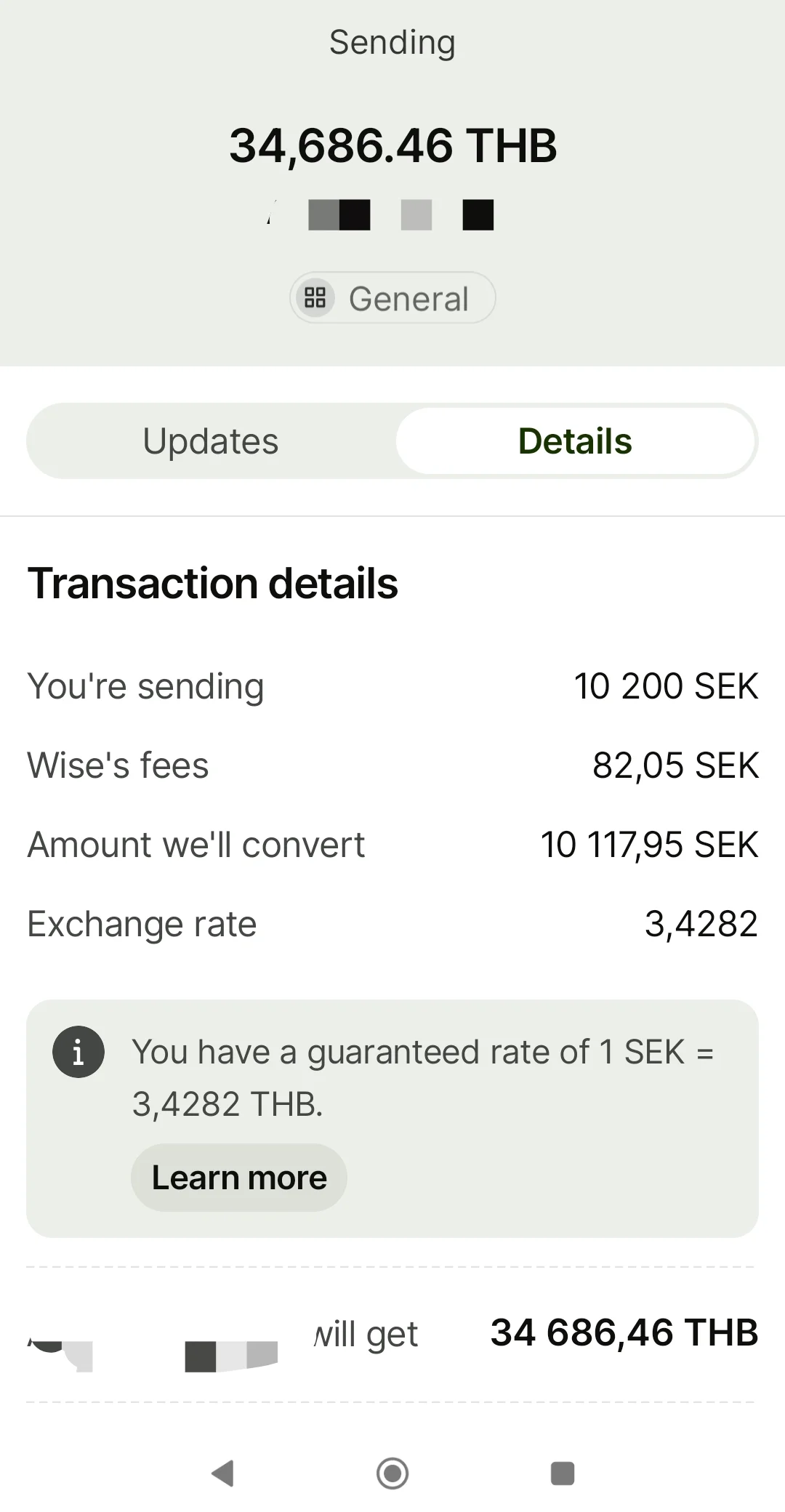Image resolution: width=785 pixels, height=1512 pixels.
Task: Open recent apps with the square button
Action: 561,1474
